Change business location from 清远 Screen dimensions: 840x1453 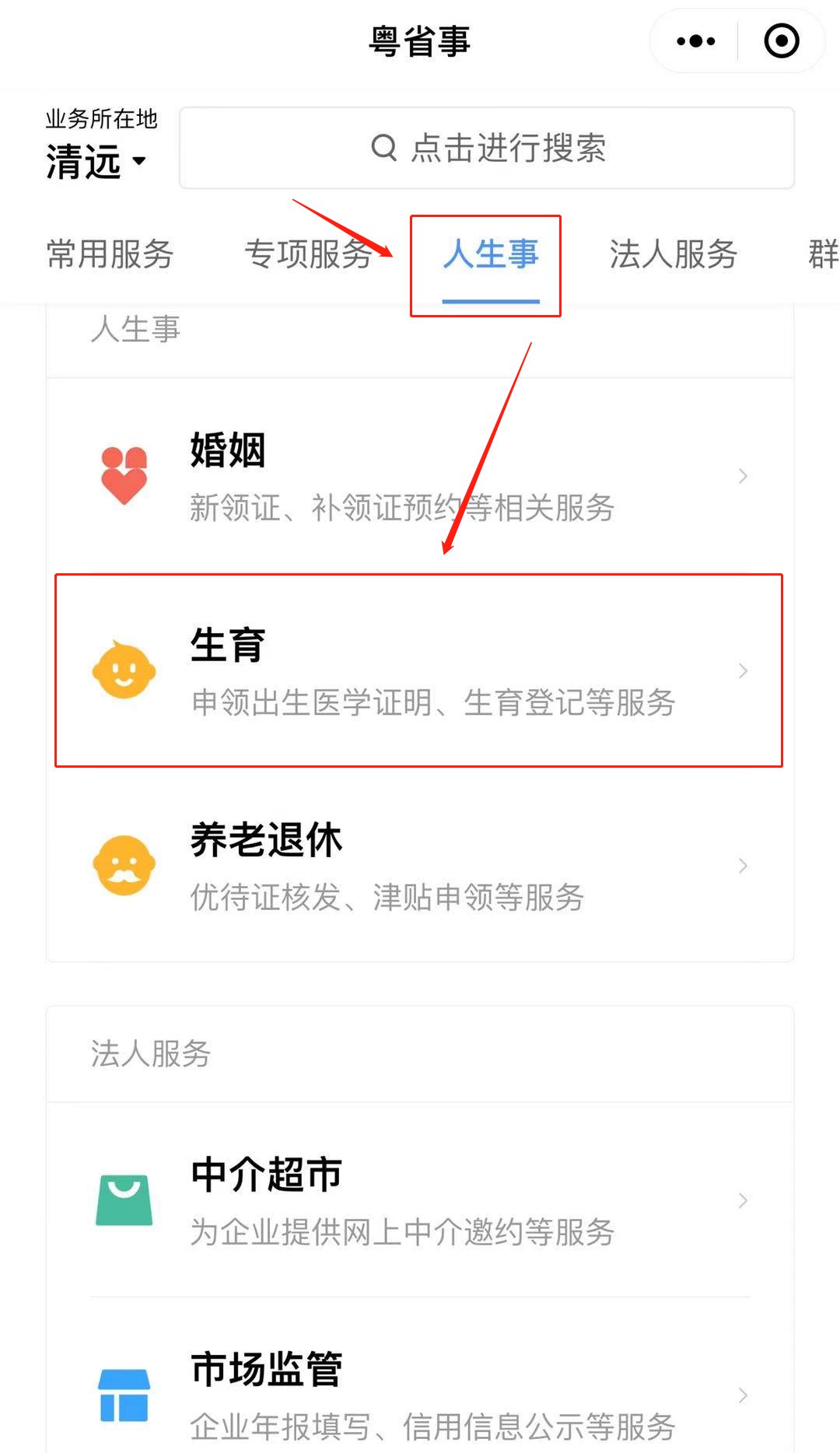point(95,161)
